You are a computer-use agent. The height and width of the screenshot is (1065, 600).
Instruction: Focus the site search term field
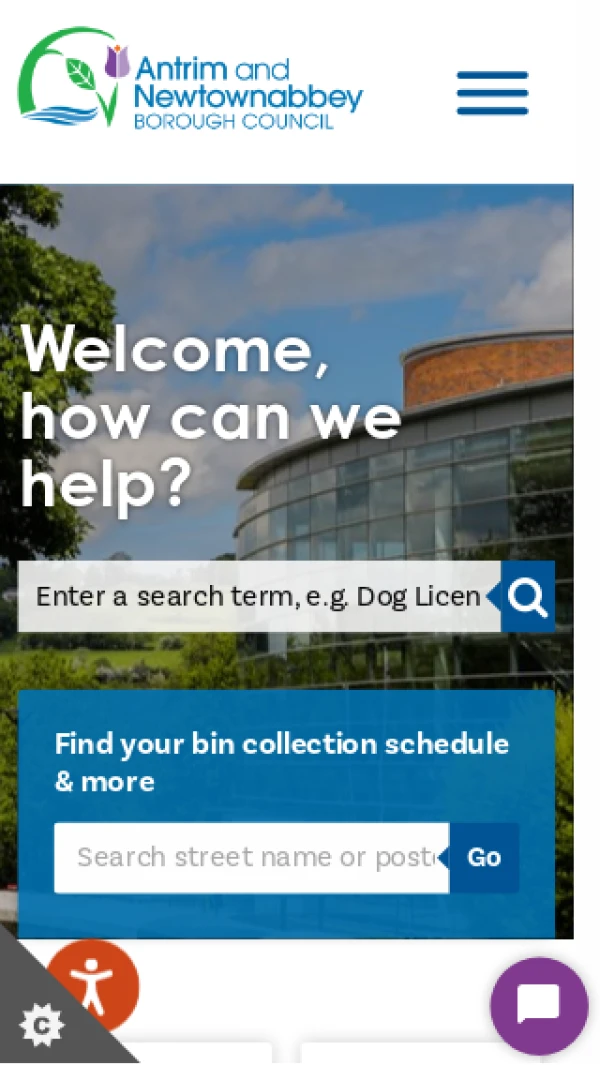tap(258, 597)
